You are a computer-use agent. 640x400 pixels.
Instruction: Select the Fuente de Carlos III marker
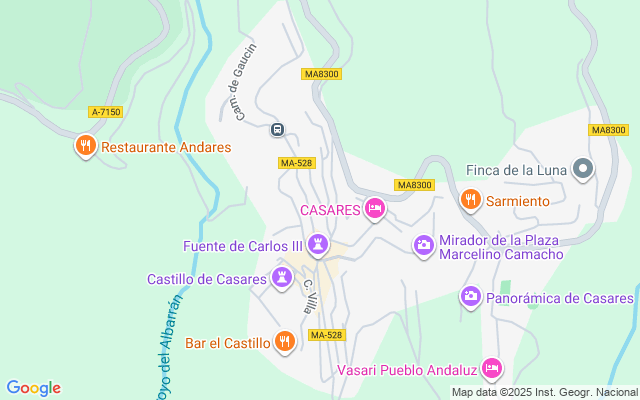click(318, 245)
